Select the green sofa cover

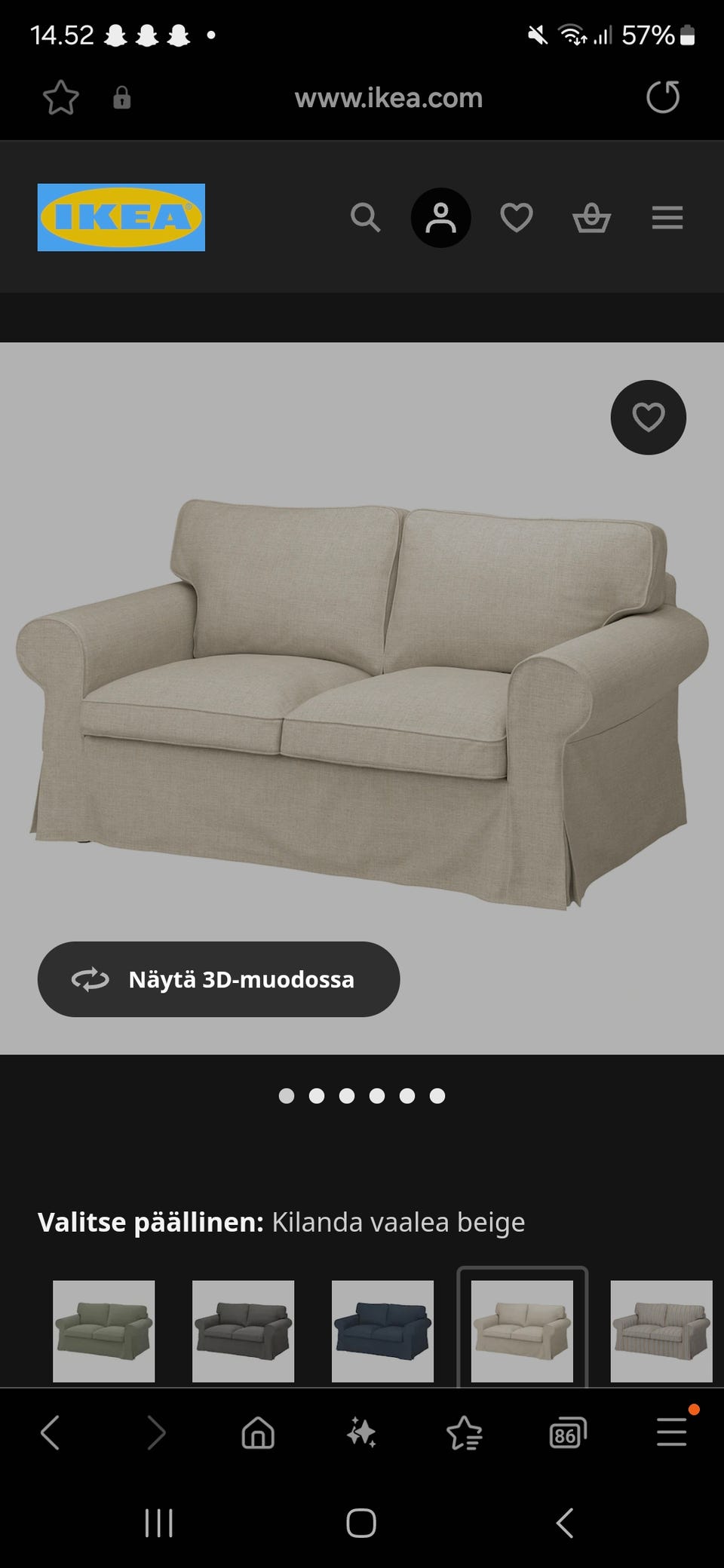coord(104,1331)
